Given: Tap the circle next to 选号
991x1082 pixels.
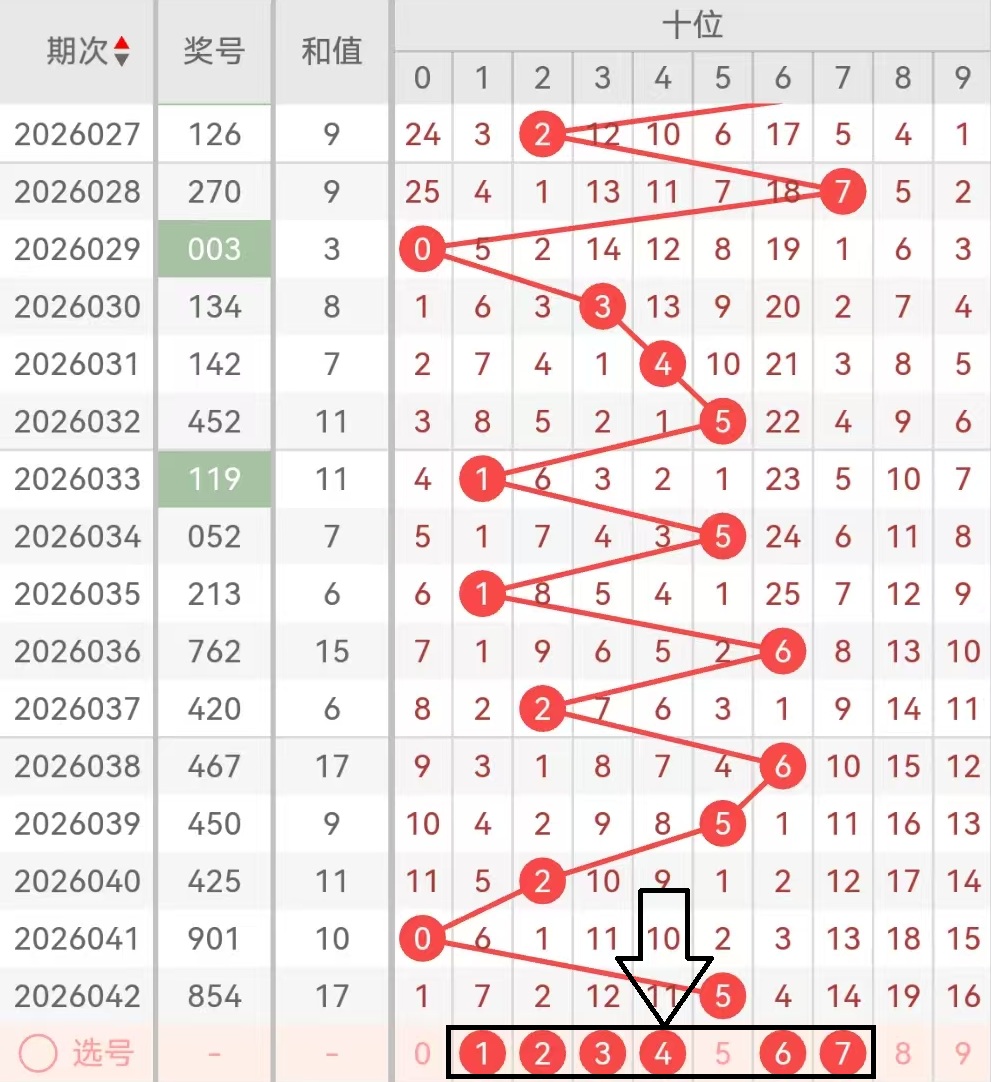Looking at the screenshot, I should pos(40,1053).
